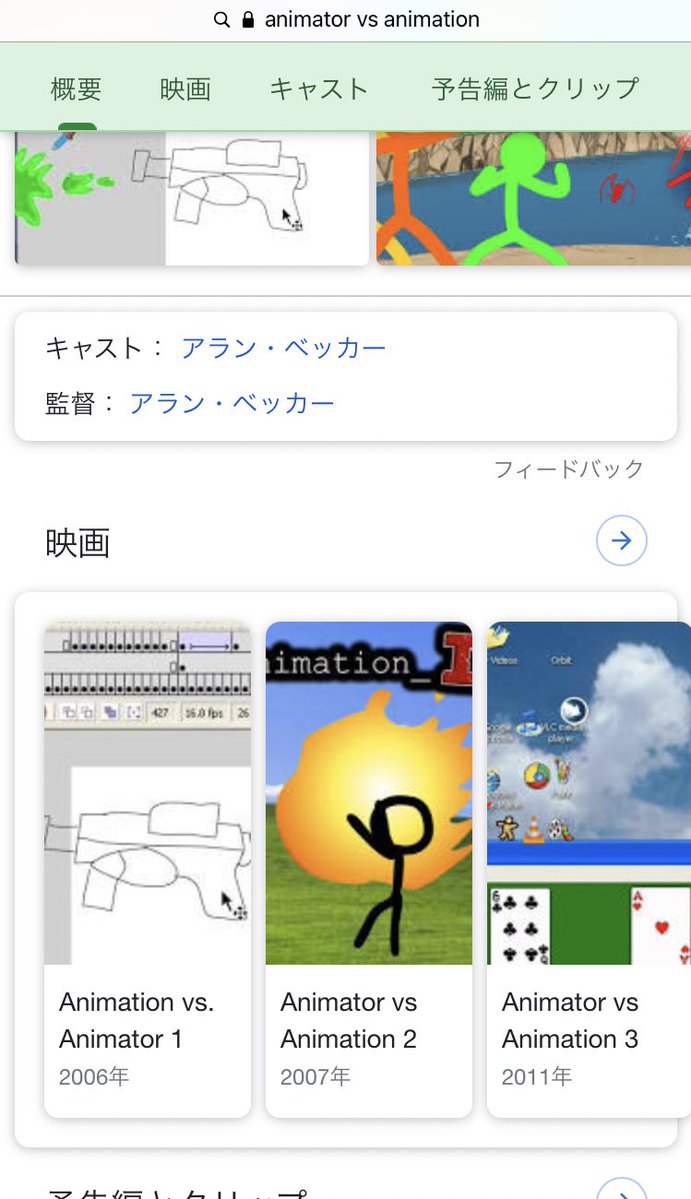This screenshot has width=691, height=1199.
Task: Expand the 映画 section arrow
Action: click(x=621, y=541)
